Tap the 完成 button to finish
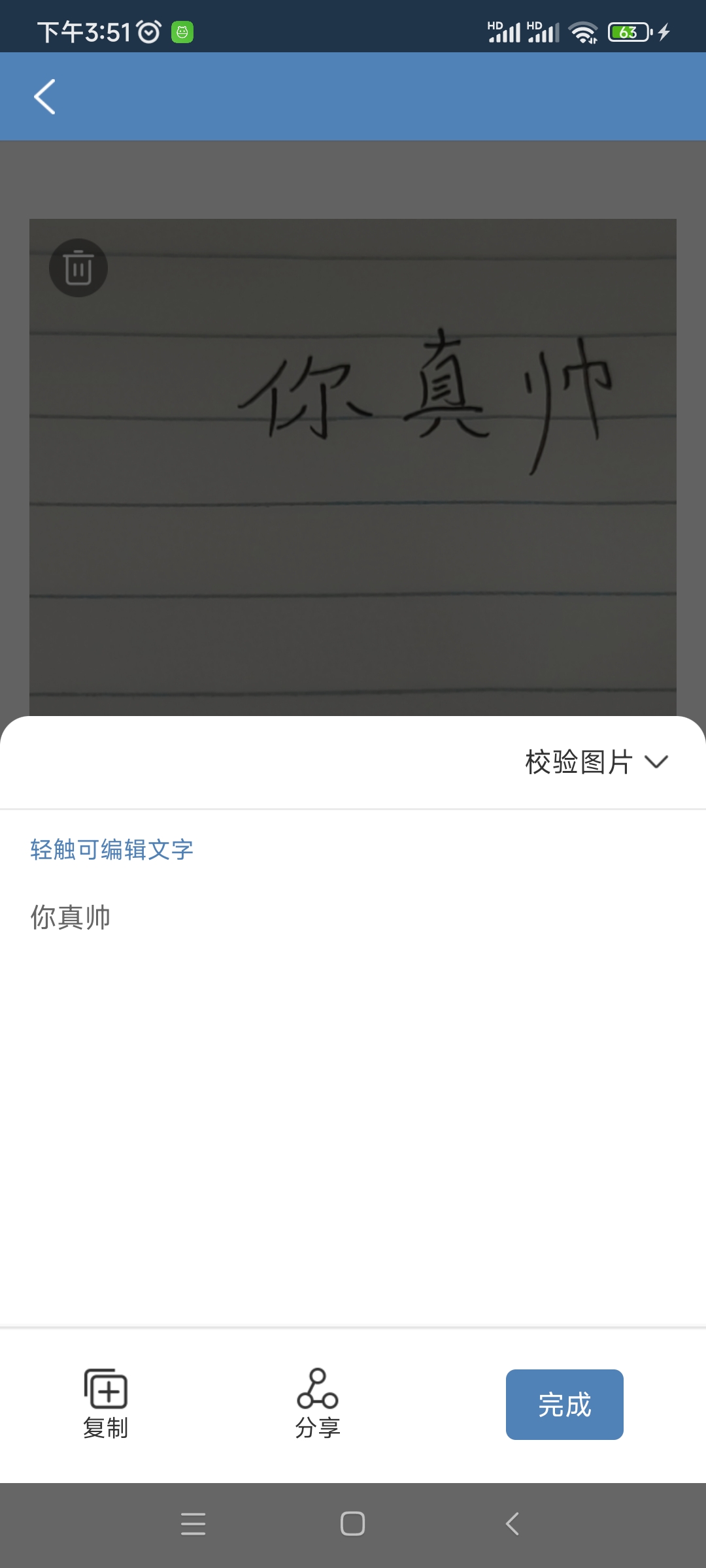Image resolution: width=706 pixels, height=1568 pixels. [x=564, y=1405]
